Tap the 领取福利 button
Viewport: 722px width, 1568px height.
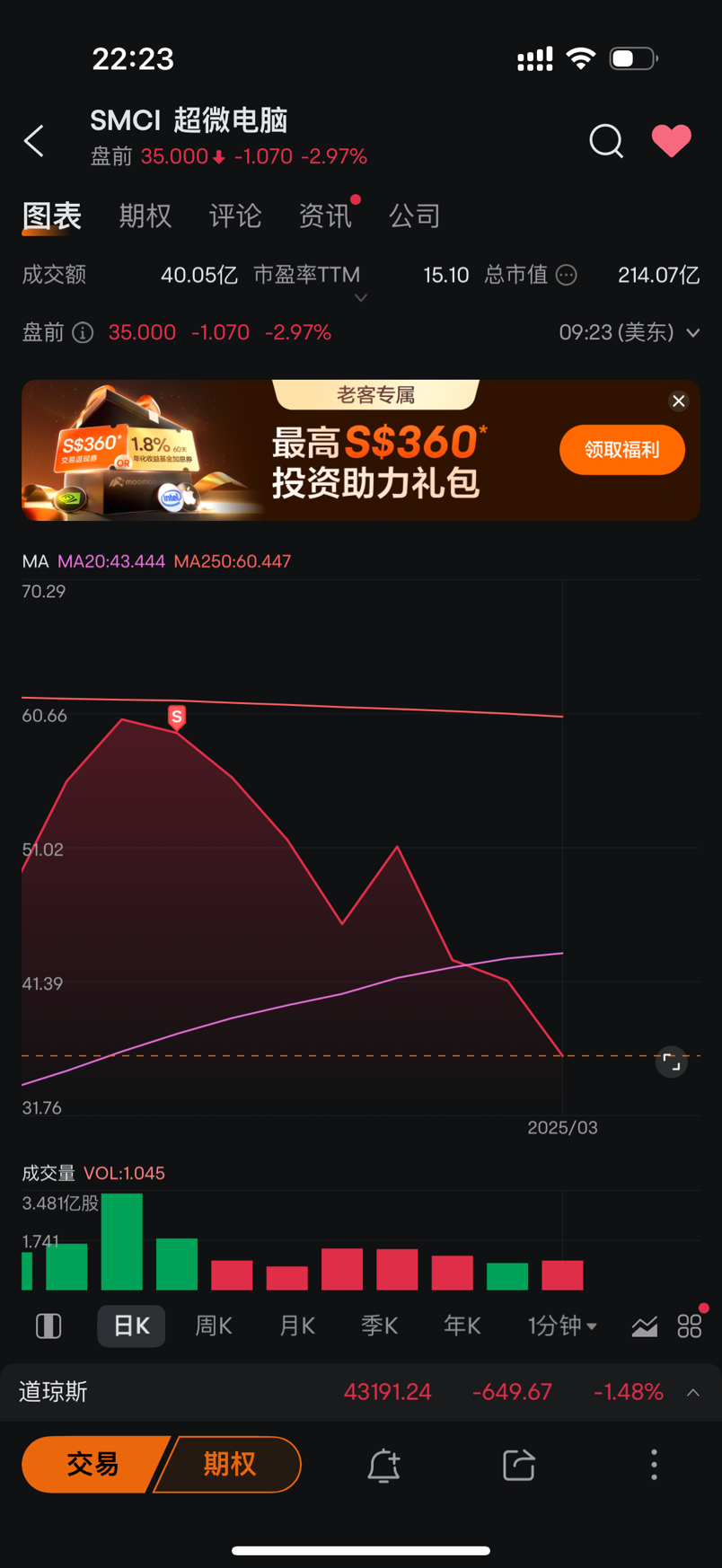[621, 450]
